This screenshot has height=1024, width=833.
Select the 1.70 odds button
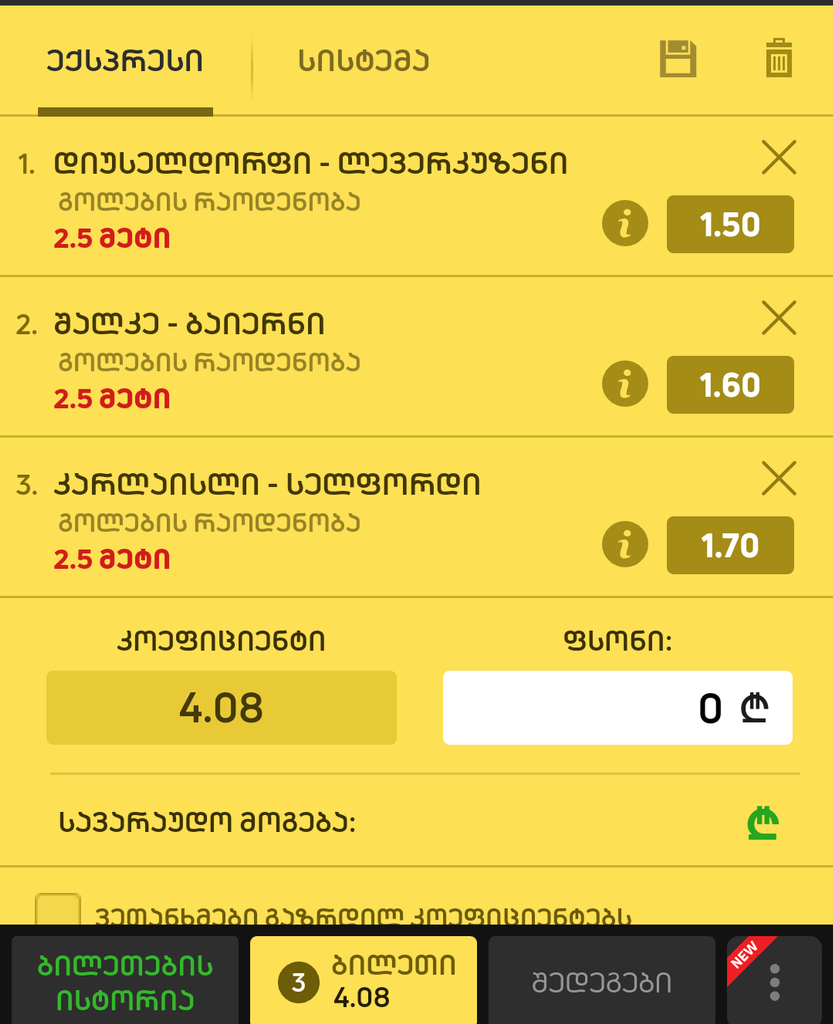[730, 545]
